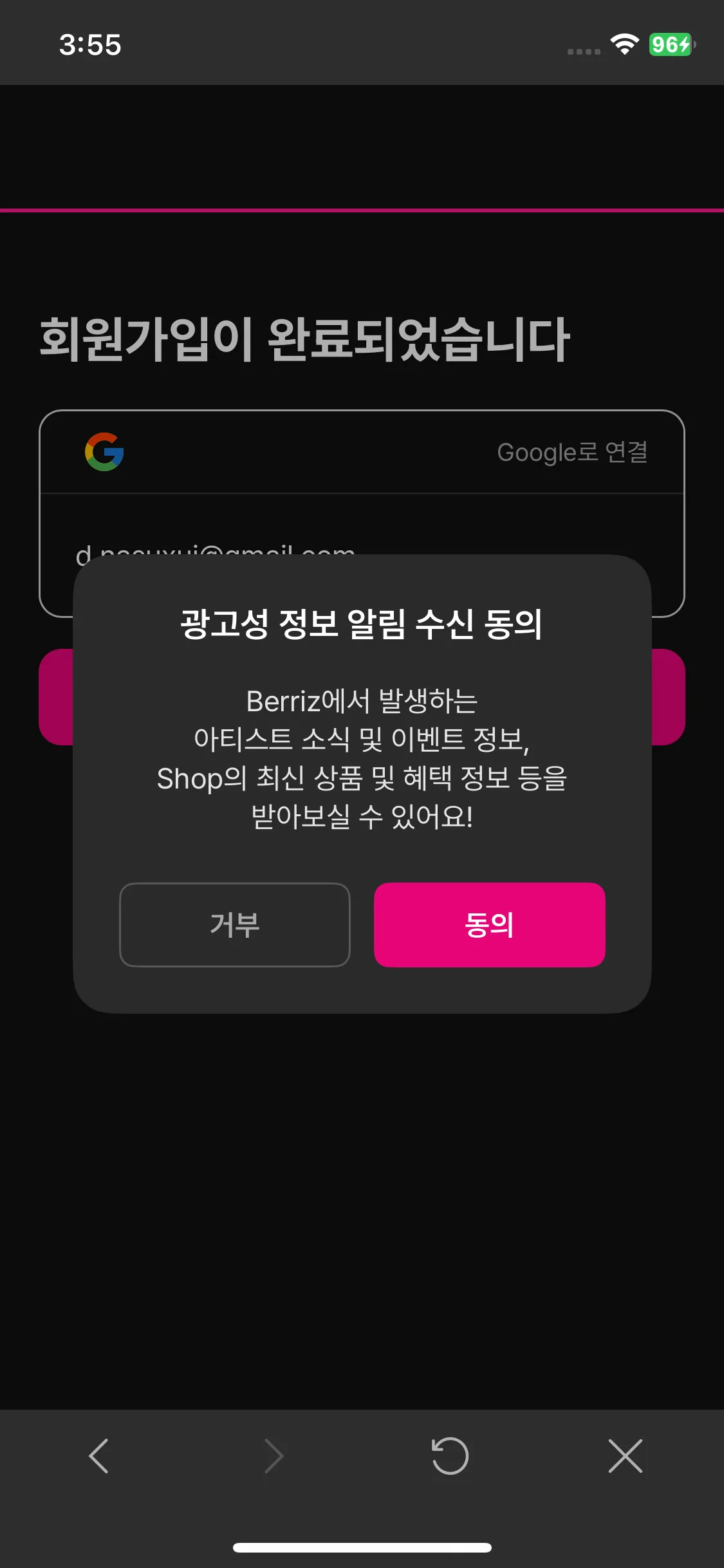Tap 동의 to agree to notifications

pos(489,925)
